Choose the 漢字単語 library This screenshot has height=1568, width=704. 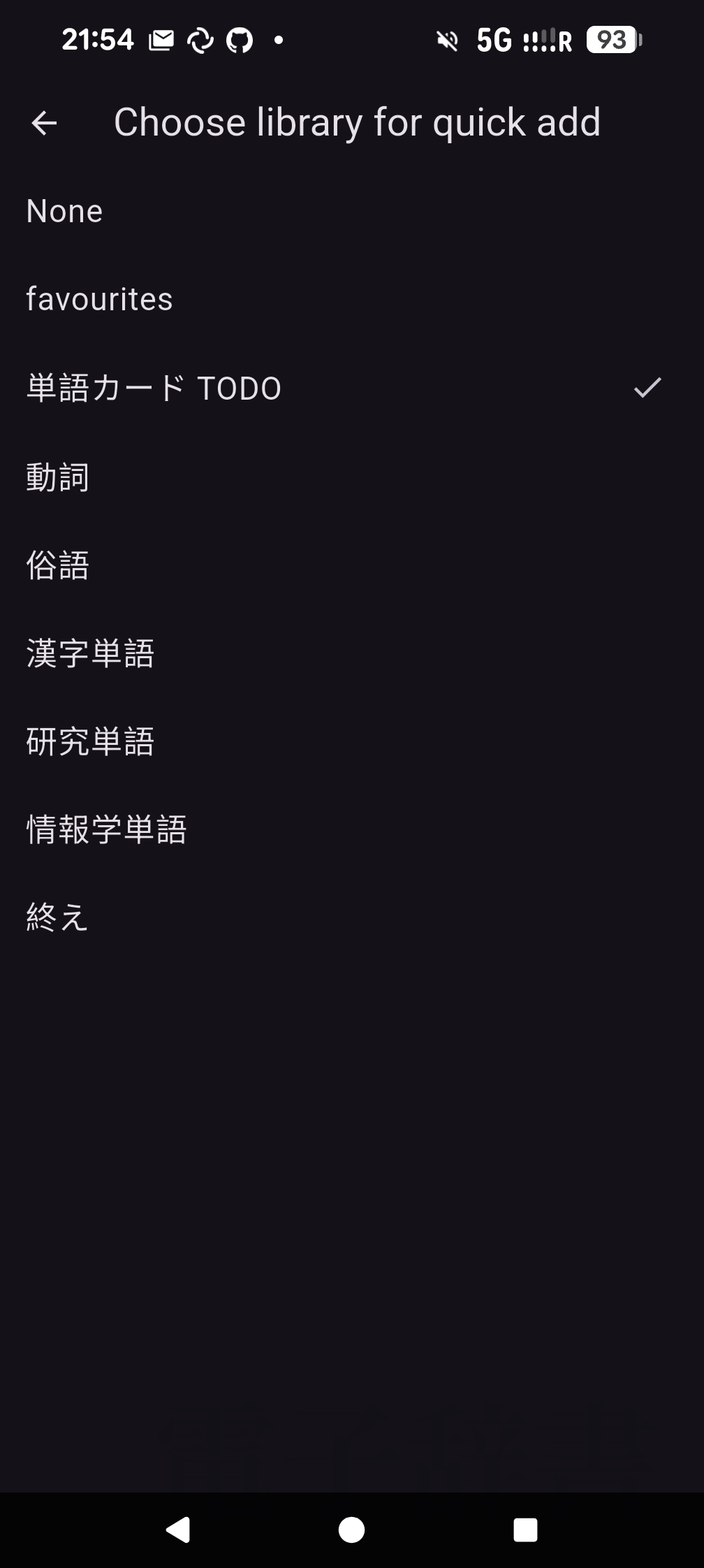coord(89,654)
